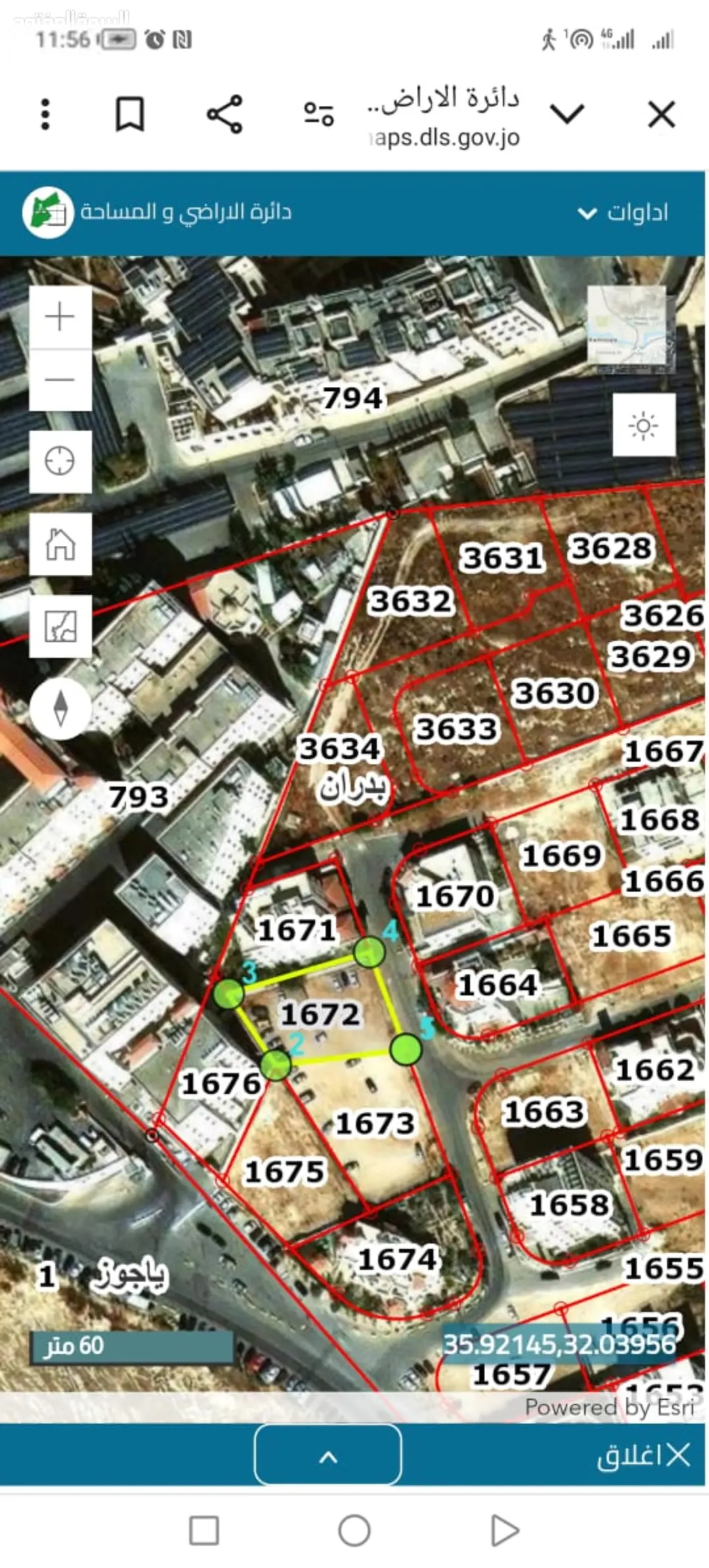Screen dimensions: 709x1568
Task: Locate my current position on map
Action: point(60,461)
